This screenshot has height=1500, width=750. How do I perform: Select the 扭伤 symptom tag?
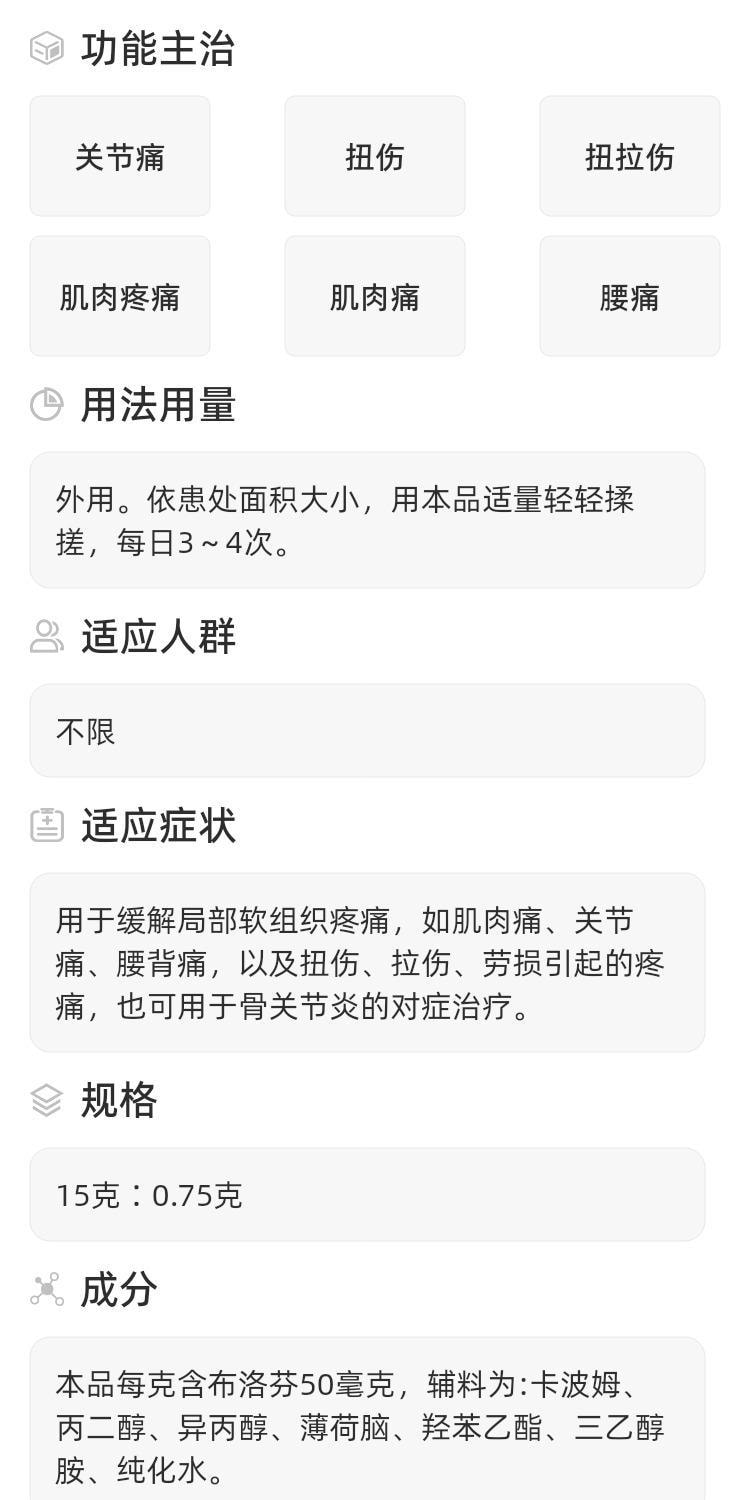[x=374, y=155]
